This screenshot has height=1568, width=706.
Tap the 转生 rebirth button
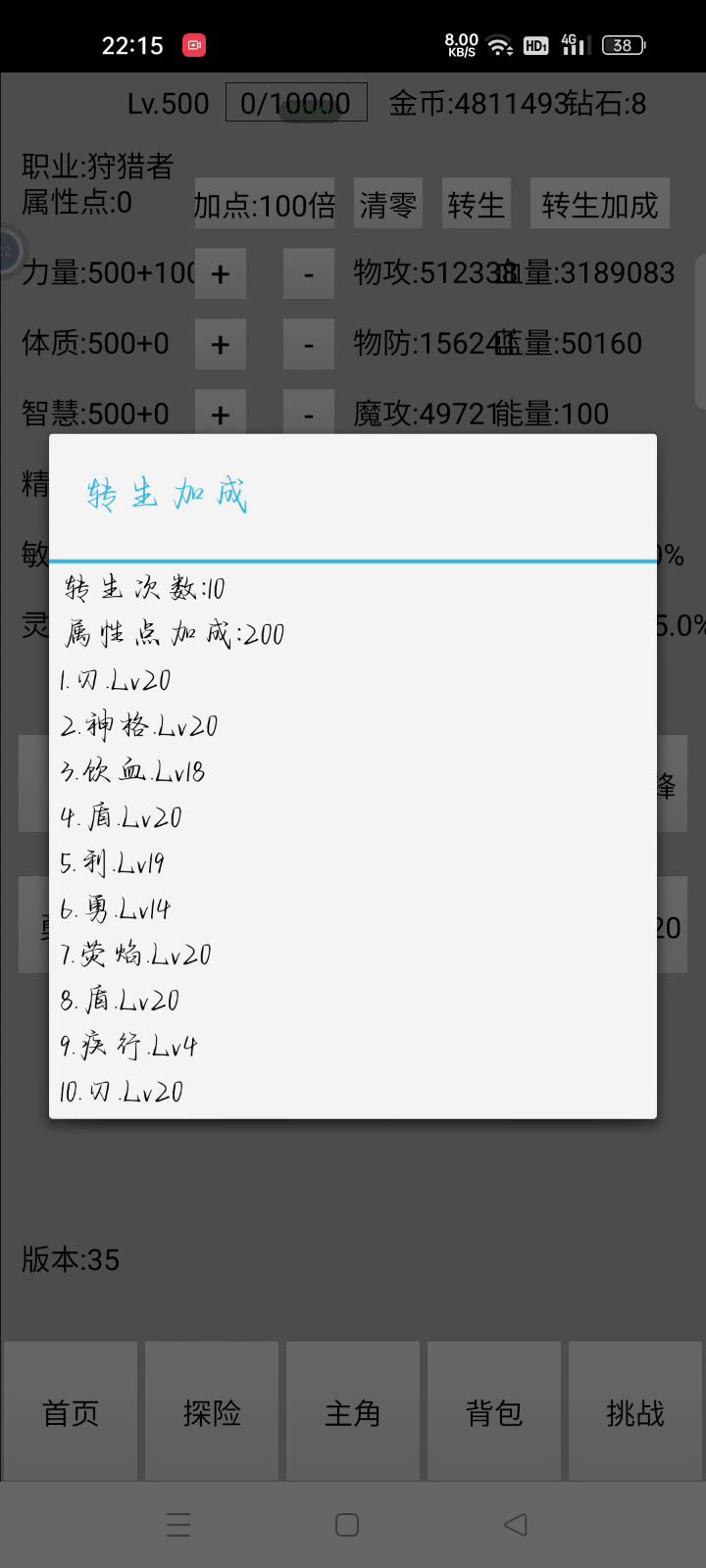pyautogui.click(x=476, y=204)
